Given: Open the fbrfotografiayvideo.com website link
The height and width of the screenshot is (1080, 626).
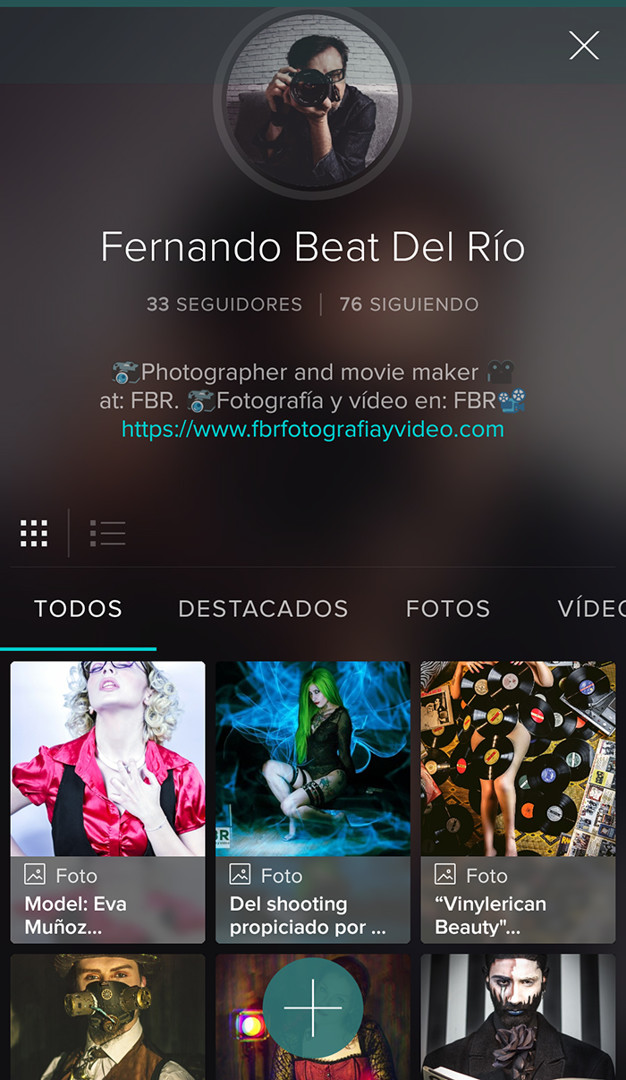Looking at the screenshot, I should pos(313,430).
